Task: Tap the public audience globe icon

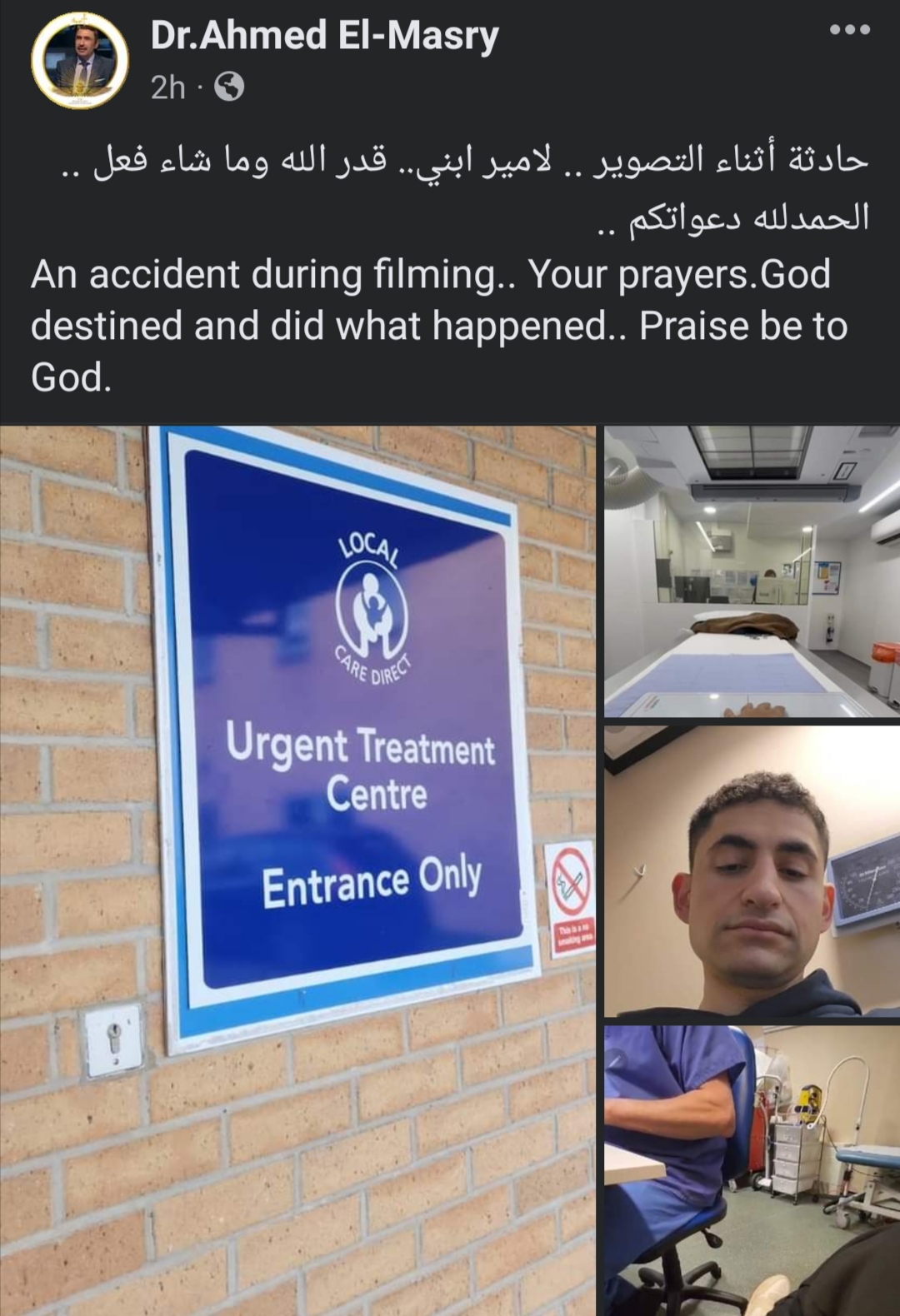Action: [x=229, y=87]
